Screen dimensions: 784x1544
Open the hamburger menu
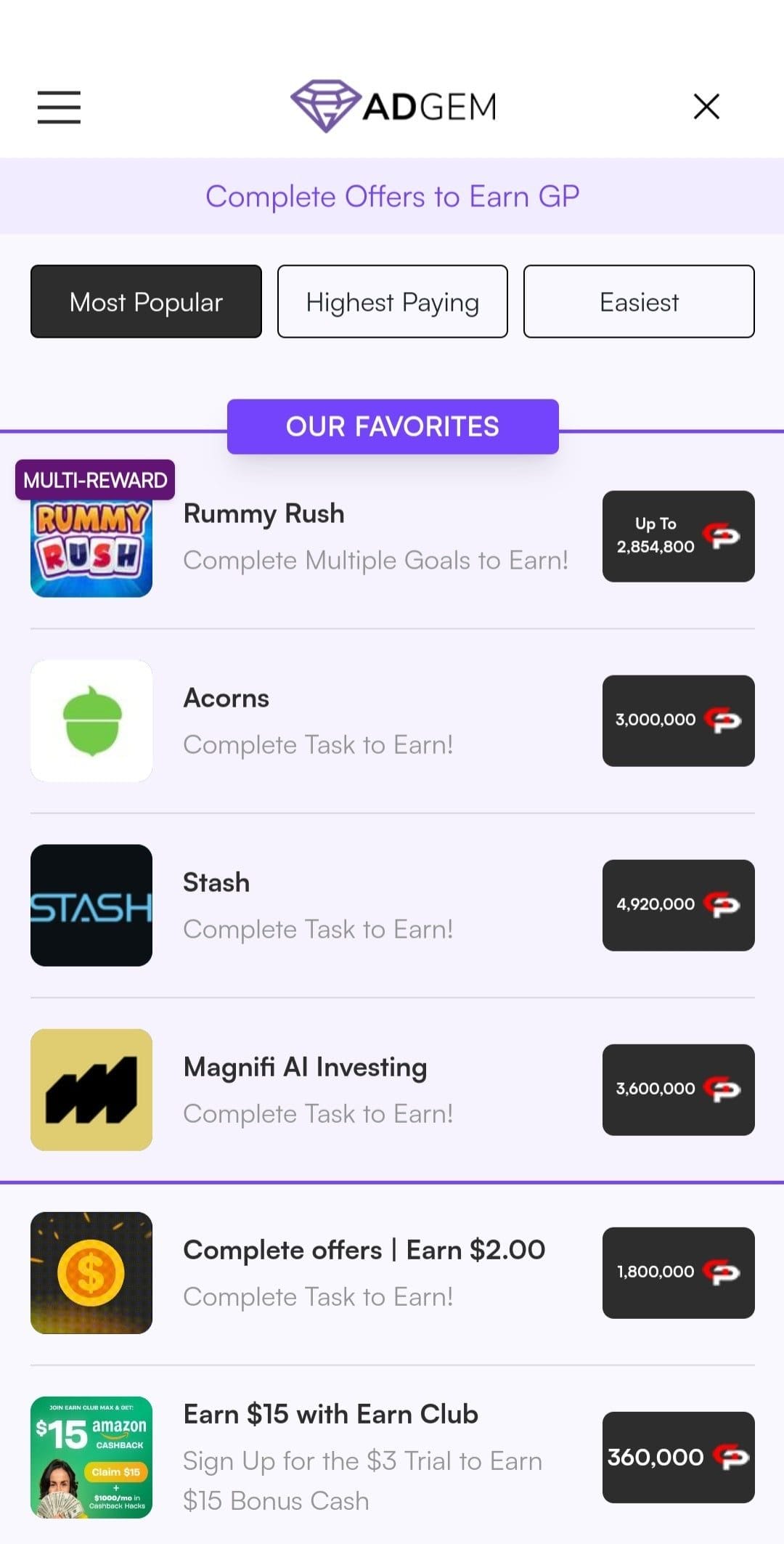59,107
